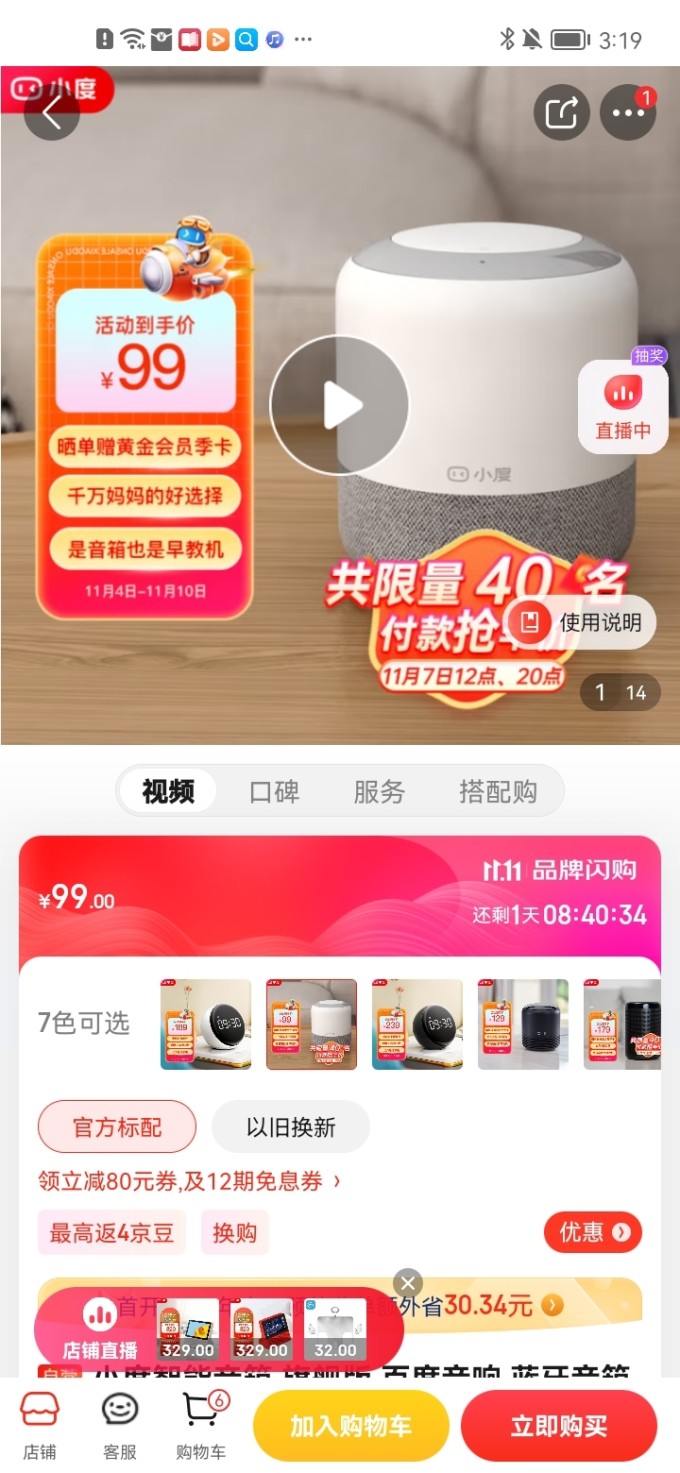Tap the red 优惠 button
This screenshot has height=1473, width=680.
593,1232
